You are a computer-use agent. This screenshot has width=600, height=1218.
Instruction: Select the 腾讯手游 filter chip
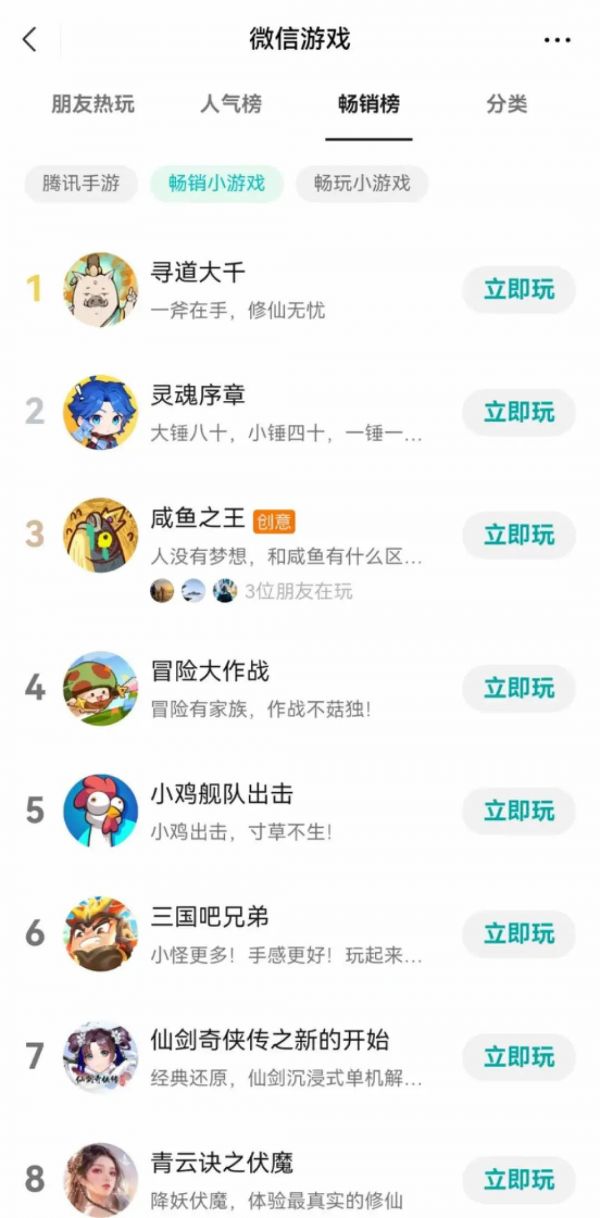81,183
